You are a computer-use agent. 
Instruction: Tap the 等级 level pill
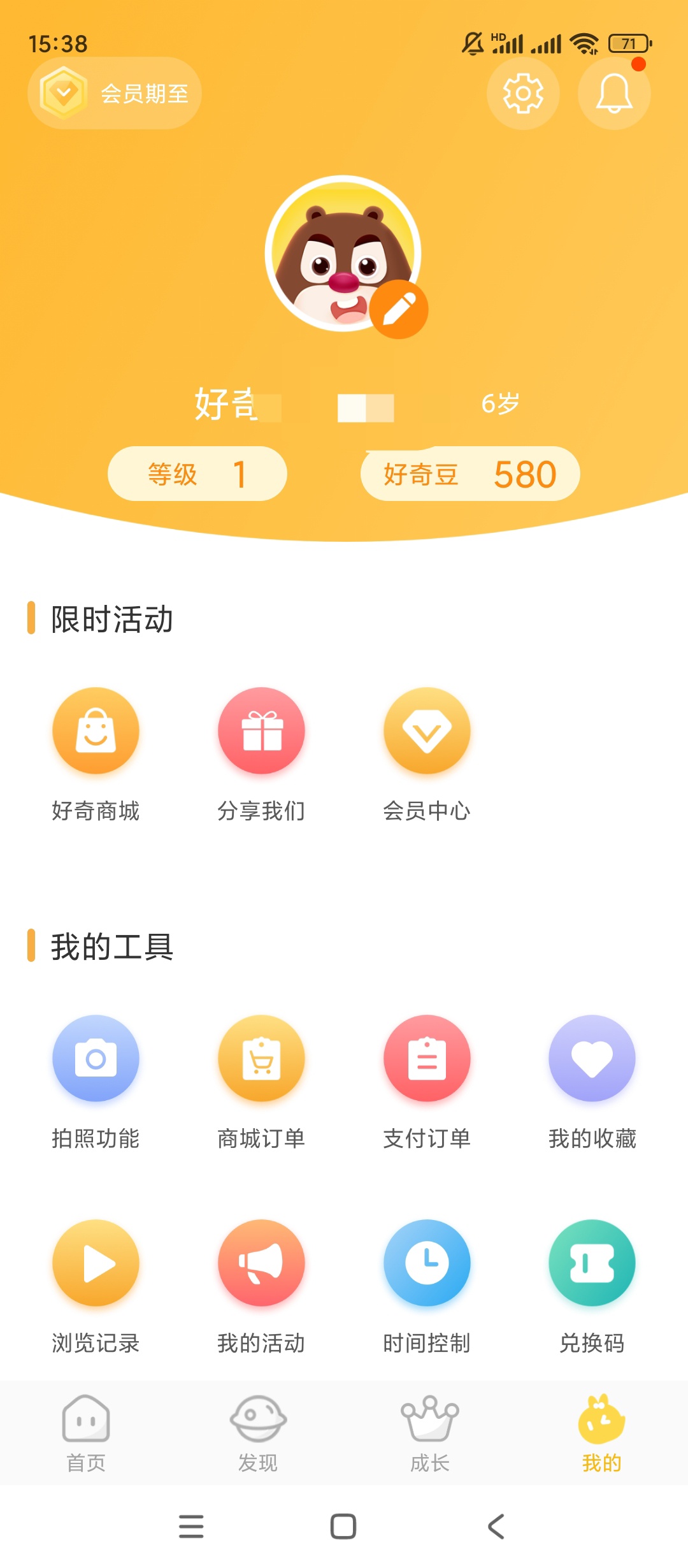click(x=197, y=474)
